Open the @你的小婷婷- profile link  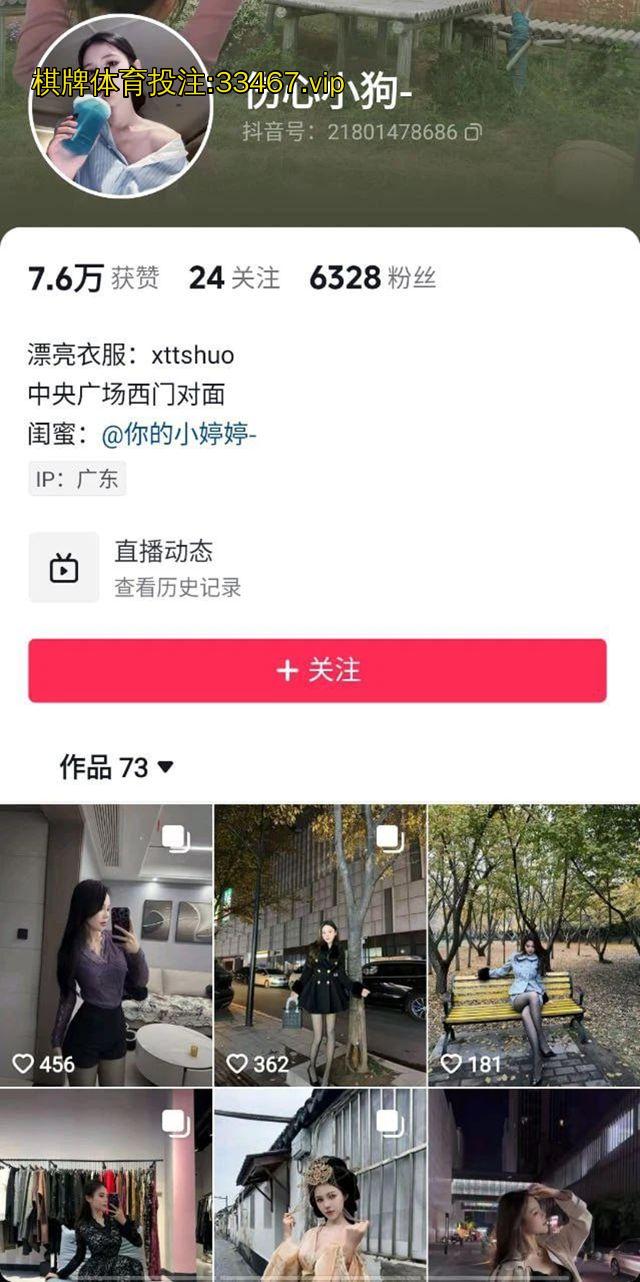pos(180,434)
